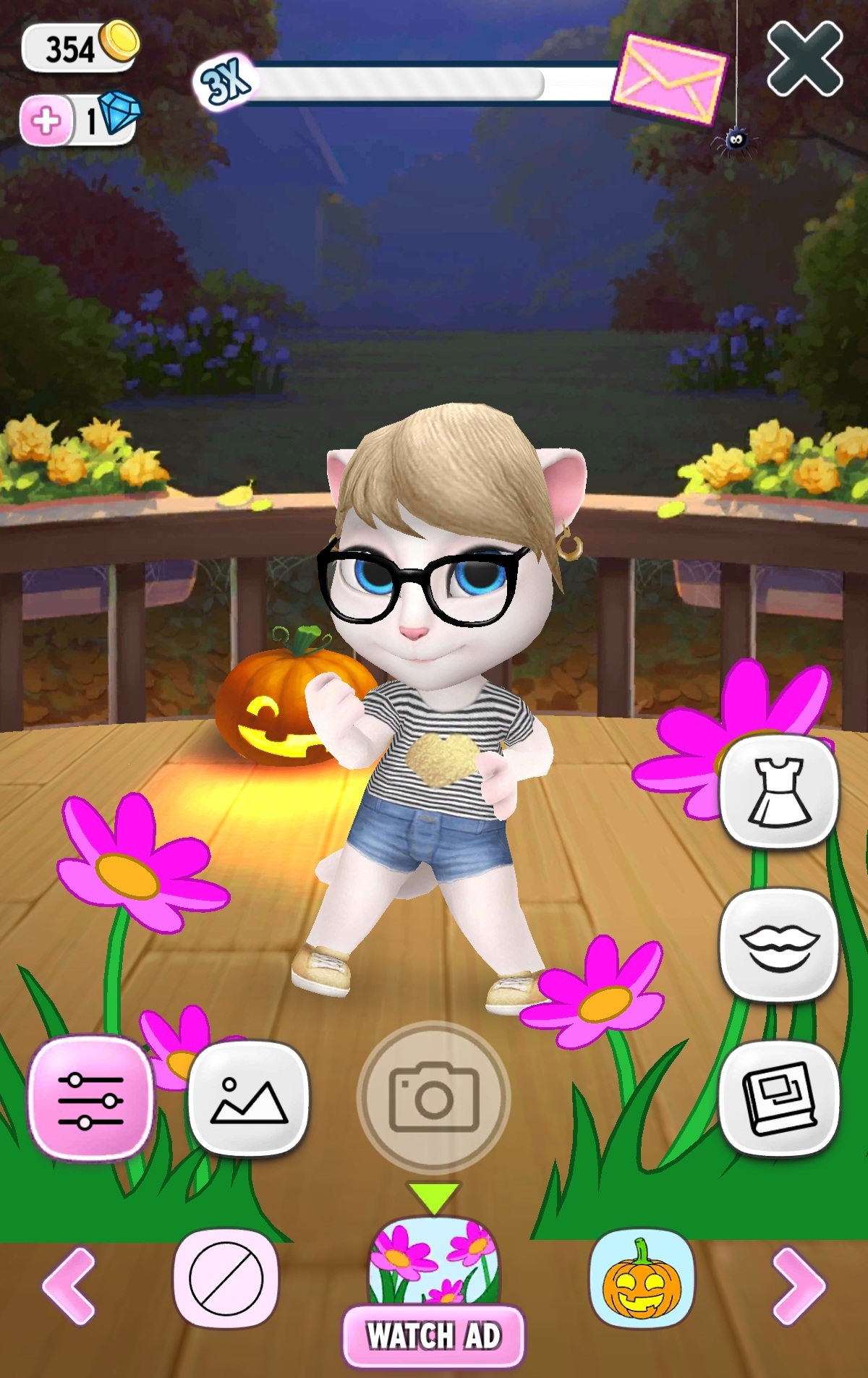Open the sliders adjustment panel
This screenshot has height=1378, width=868.
tap(91, 1098)
